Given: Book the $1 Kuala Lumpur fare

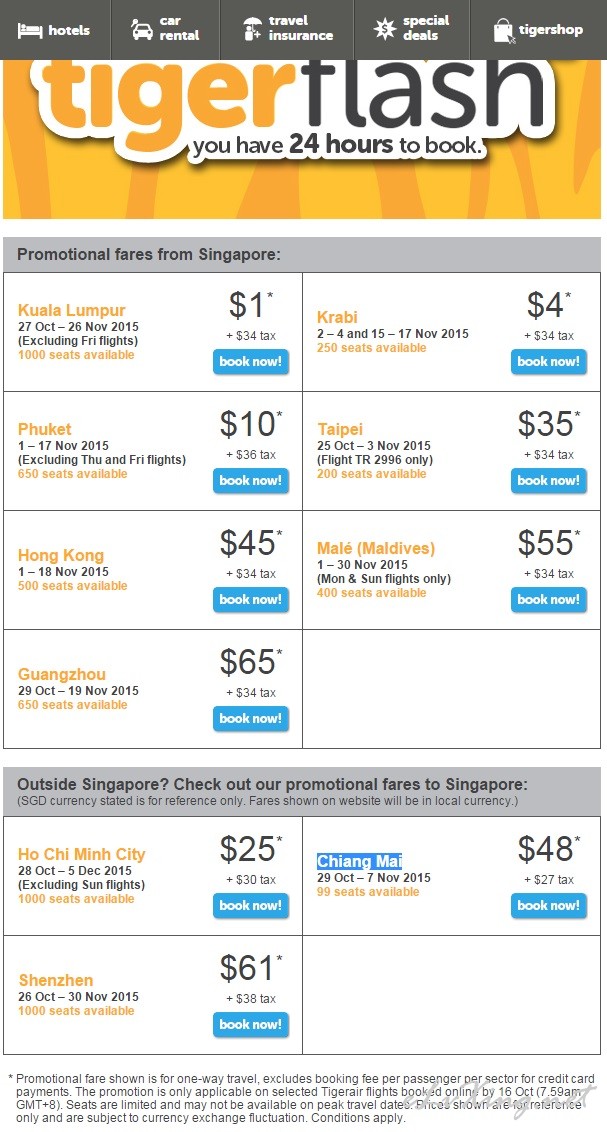Looking at the screenshot, I should pyautogui.click(x=250, y=362).
